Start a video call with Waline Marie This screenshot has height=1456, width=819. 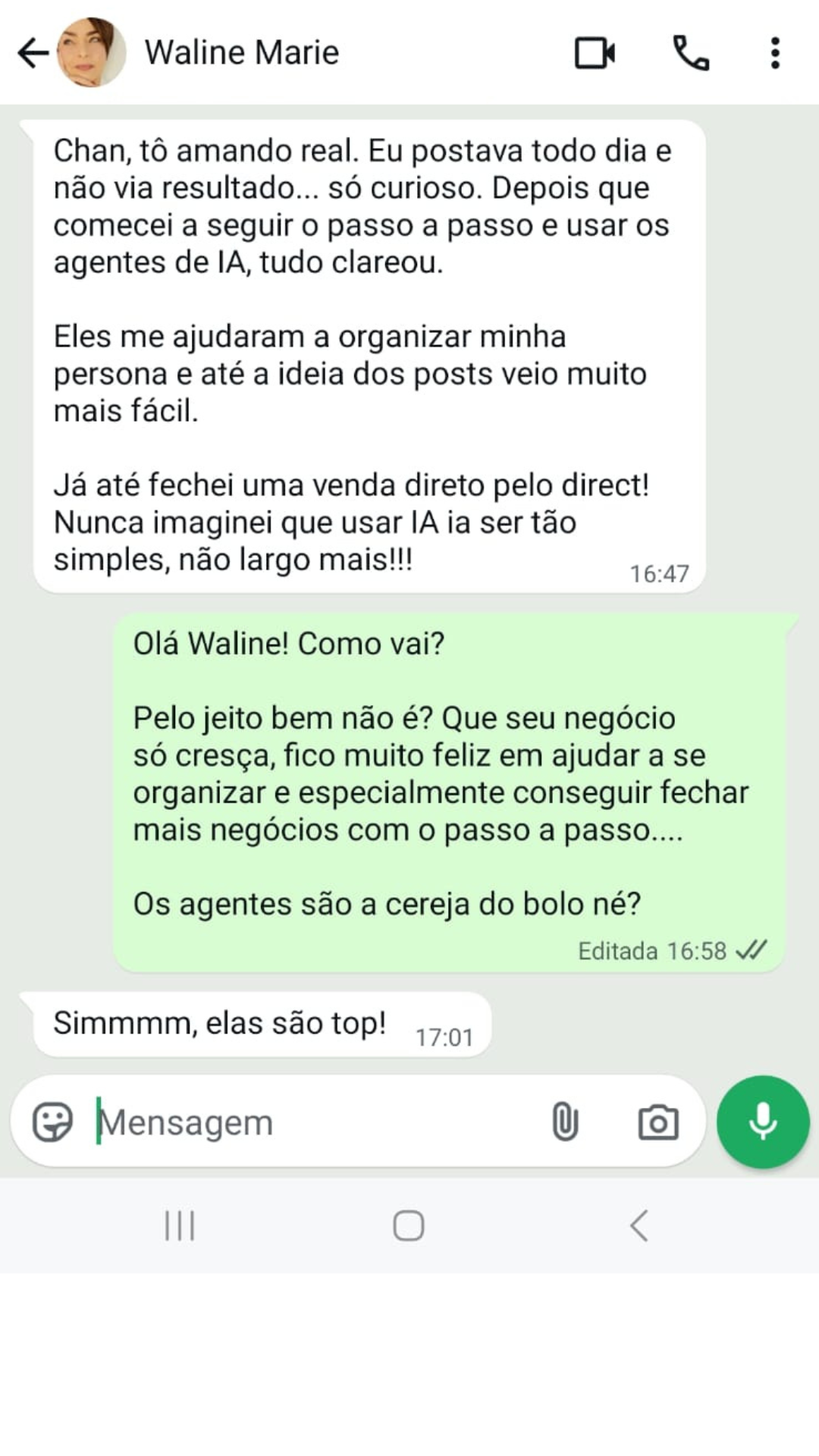595,53
